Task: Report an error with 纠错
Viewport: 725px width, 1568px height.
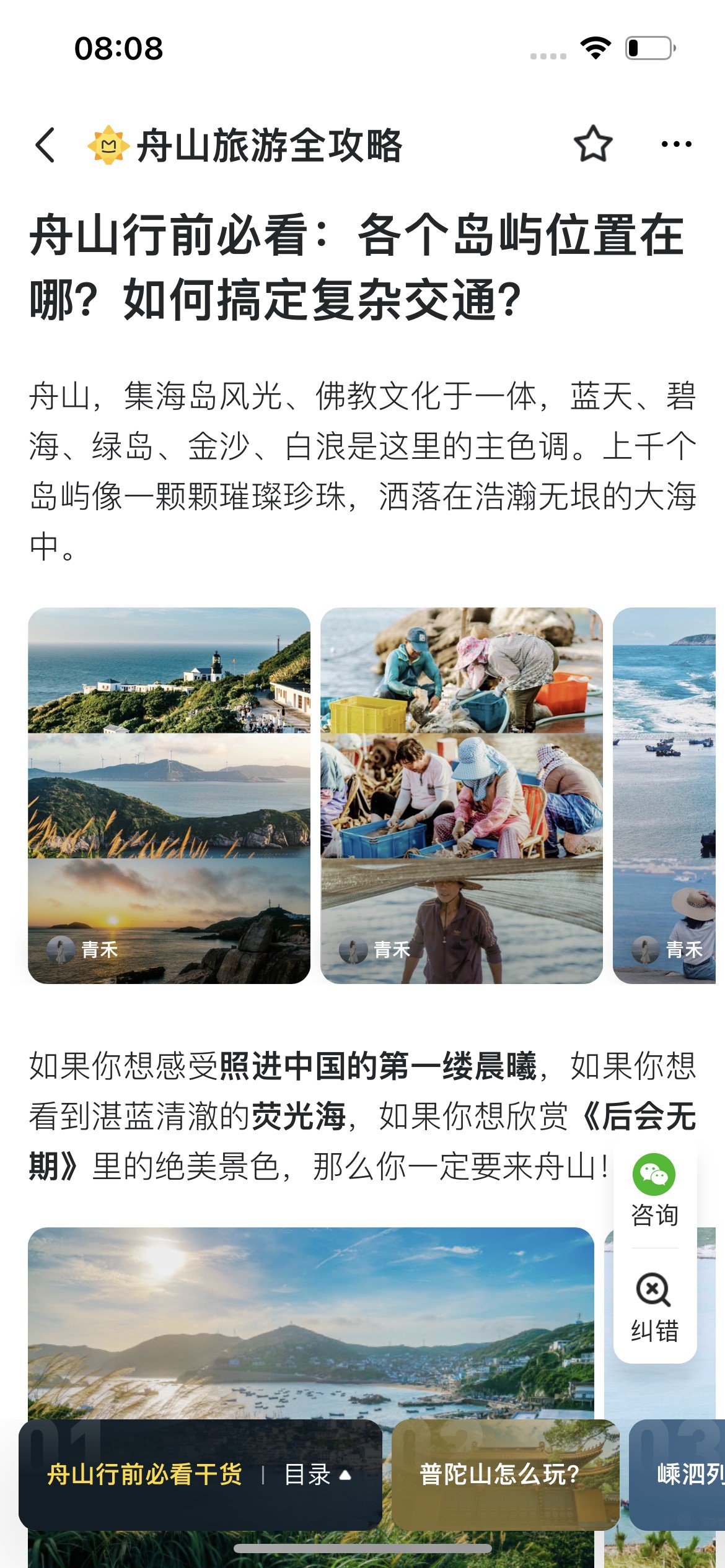Action: tap(654, 1307)
